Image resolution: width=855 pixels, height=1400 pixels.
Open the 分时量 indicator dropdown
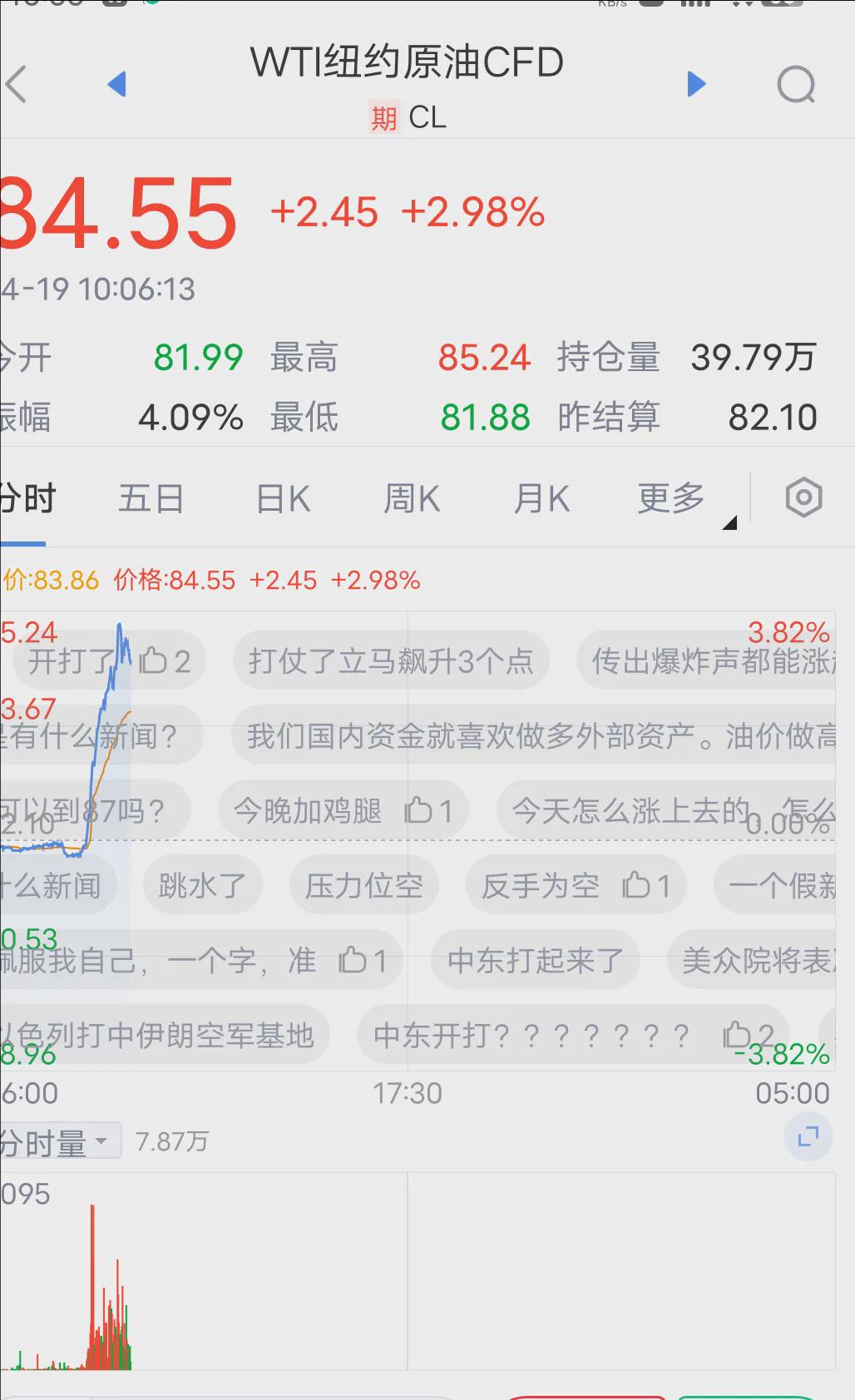[x=60, y=1142]
